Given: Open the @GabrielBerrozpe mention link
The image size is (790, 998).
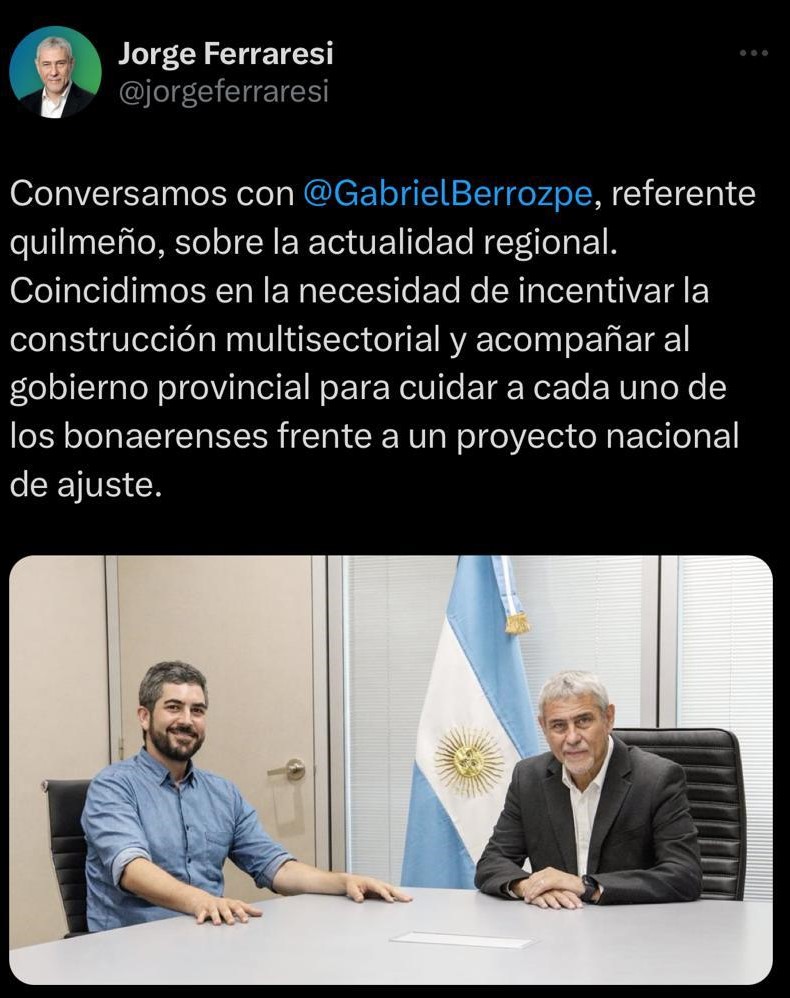Looking at the screenshot, I should tap(446, 193).
